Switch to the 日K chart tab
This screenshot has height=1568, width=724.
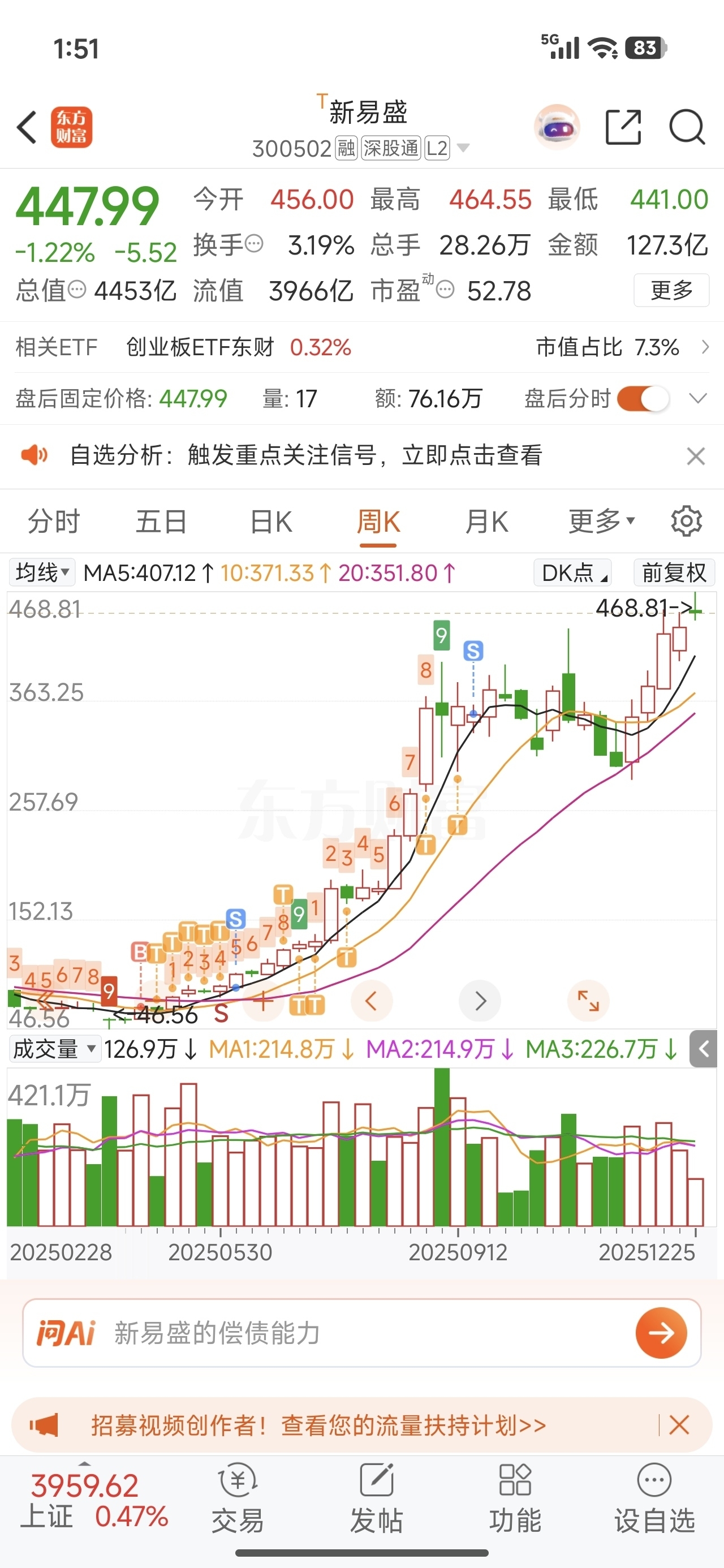(x=271, y=522)
